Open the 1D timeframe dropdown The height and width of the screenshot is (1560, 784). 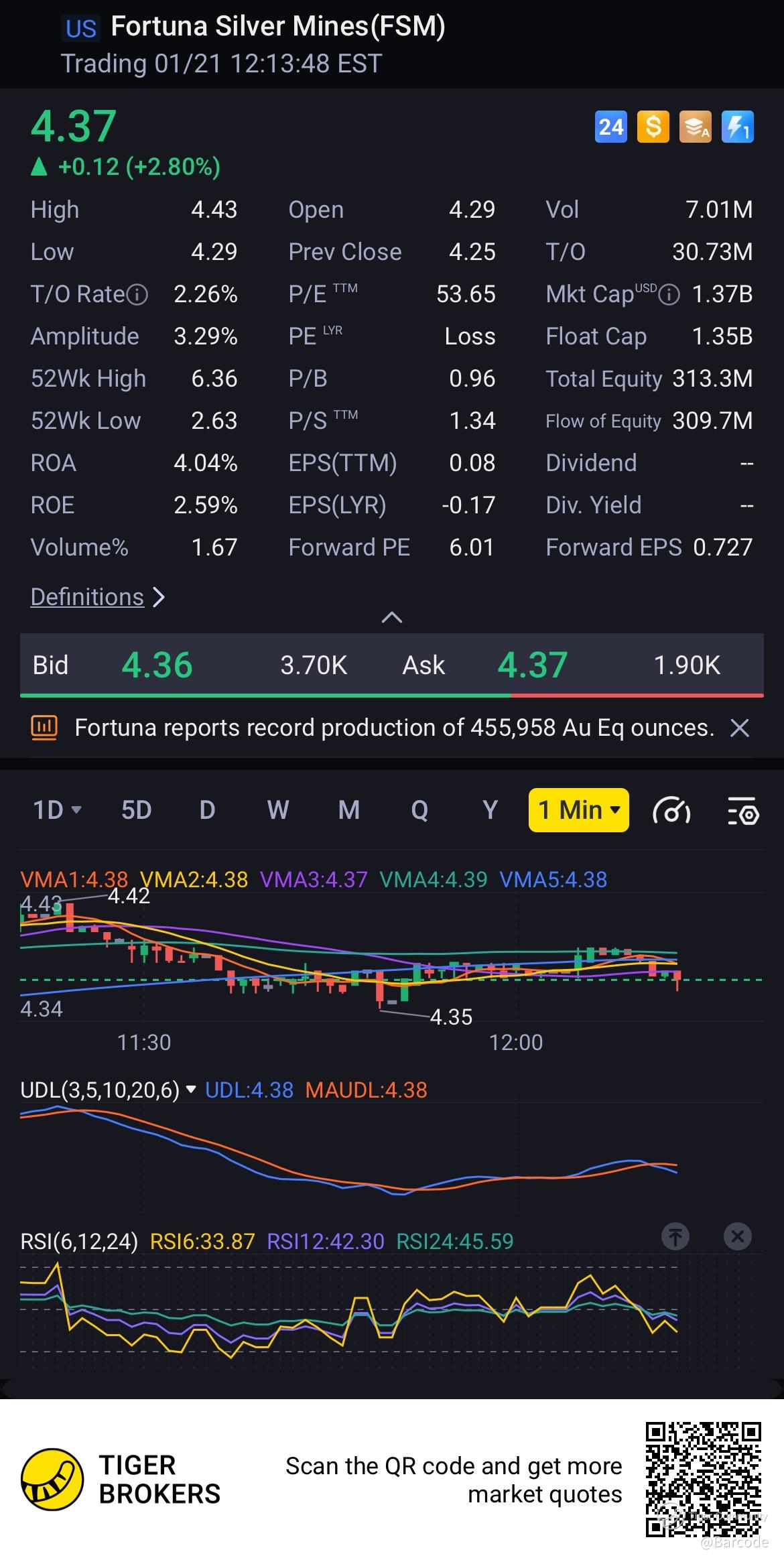coord(58,810)
